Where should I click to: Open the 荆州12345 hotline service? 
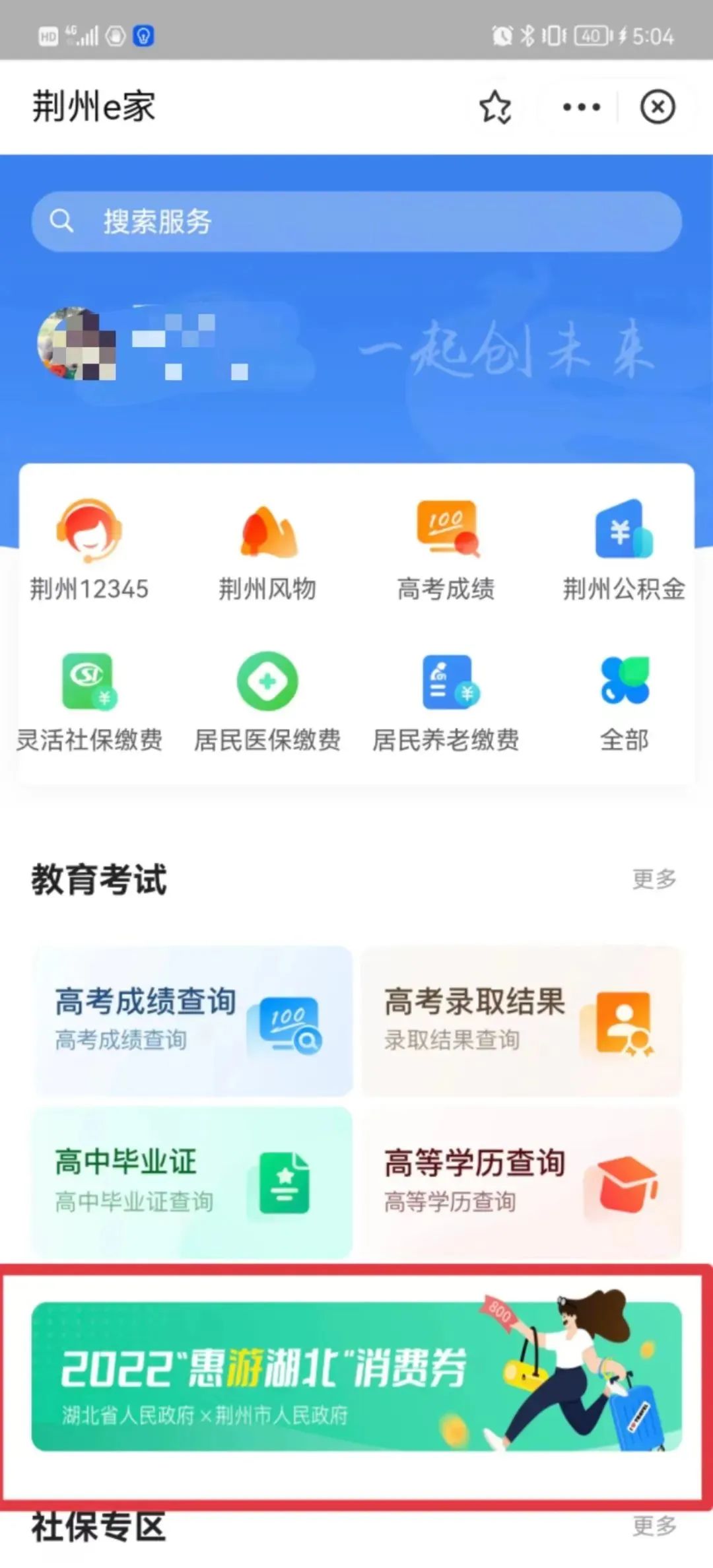(89, 549)
